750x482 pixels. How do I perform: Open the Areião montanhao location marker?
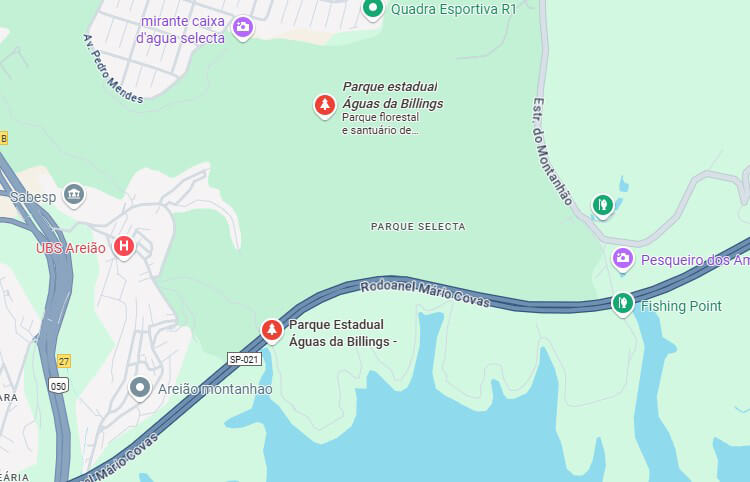(141, 387)
